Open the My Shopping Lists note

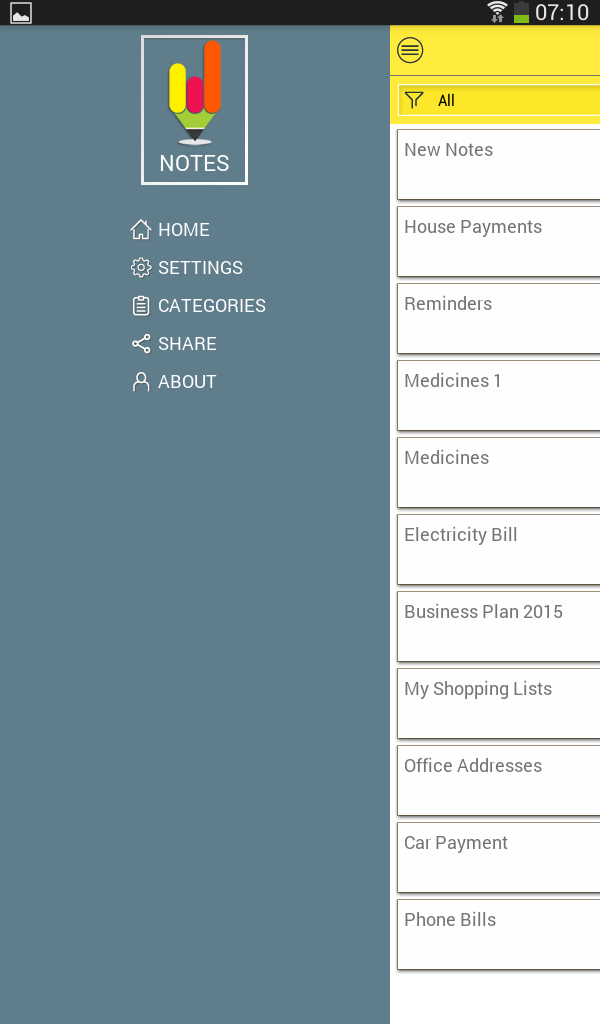499,704
